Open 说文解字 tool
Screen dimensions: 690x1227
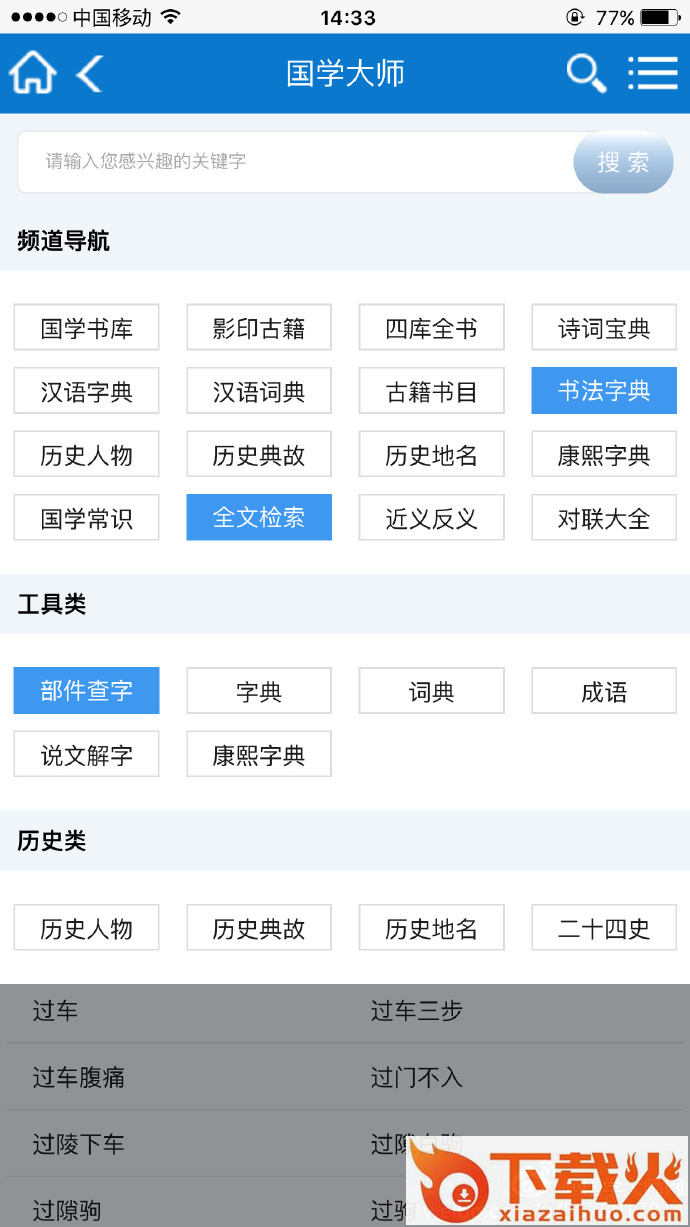pos(86,754)
